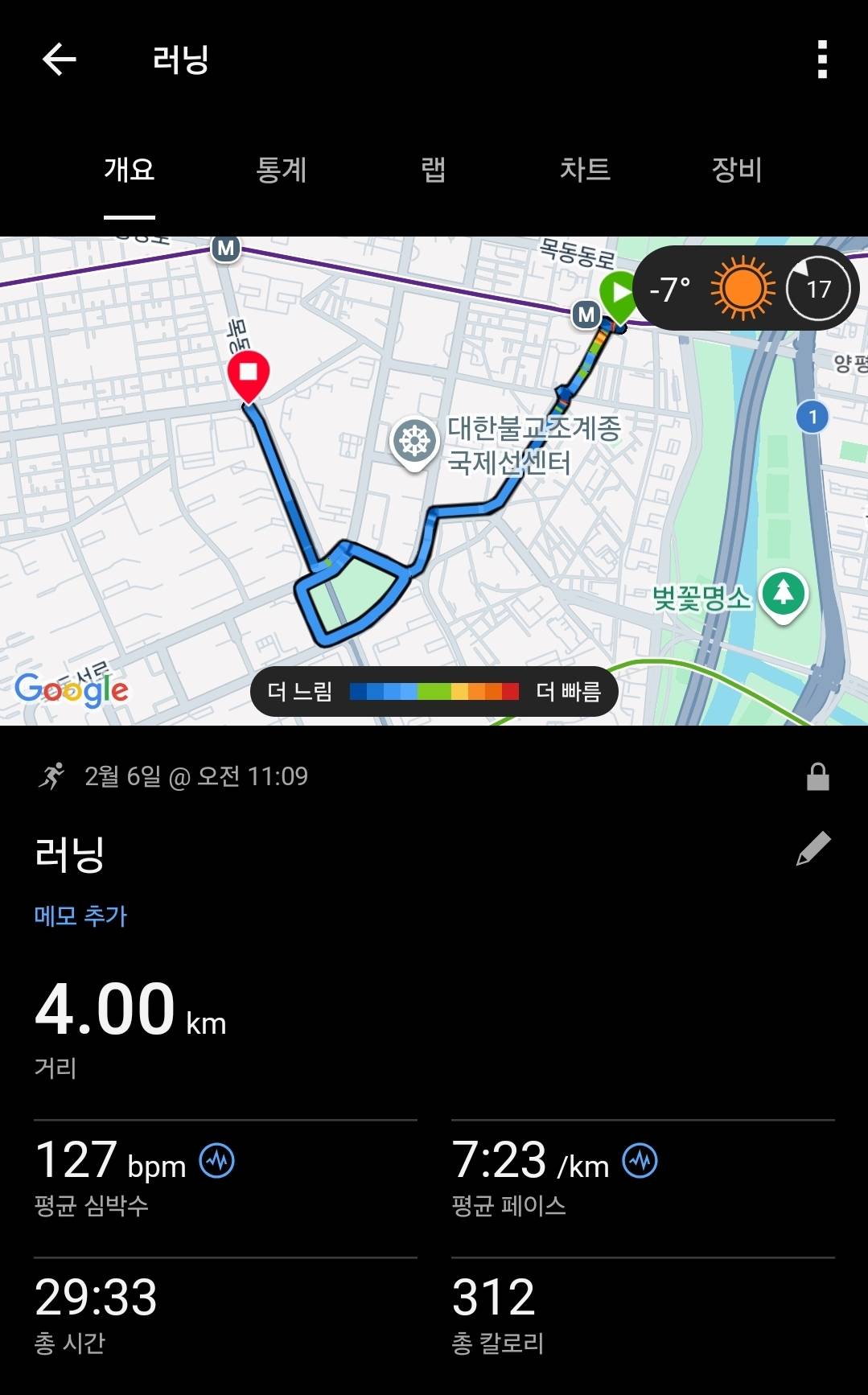The image size is (868, 1395).
Task: Tap the route number 1 badge on the map
Action: click(812, 415)
